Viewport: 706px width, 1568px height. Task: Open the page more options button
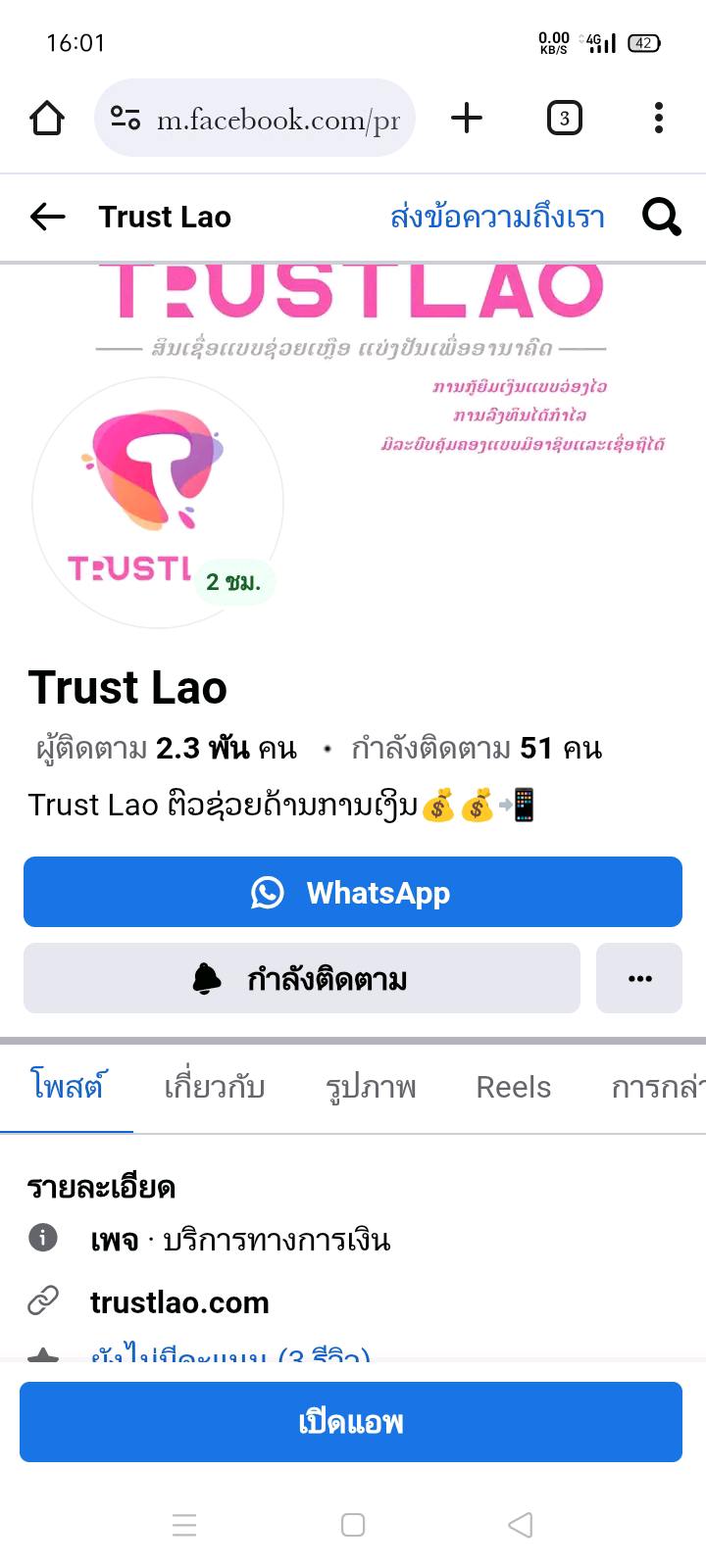(x=639, y=978)
